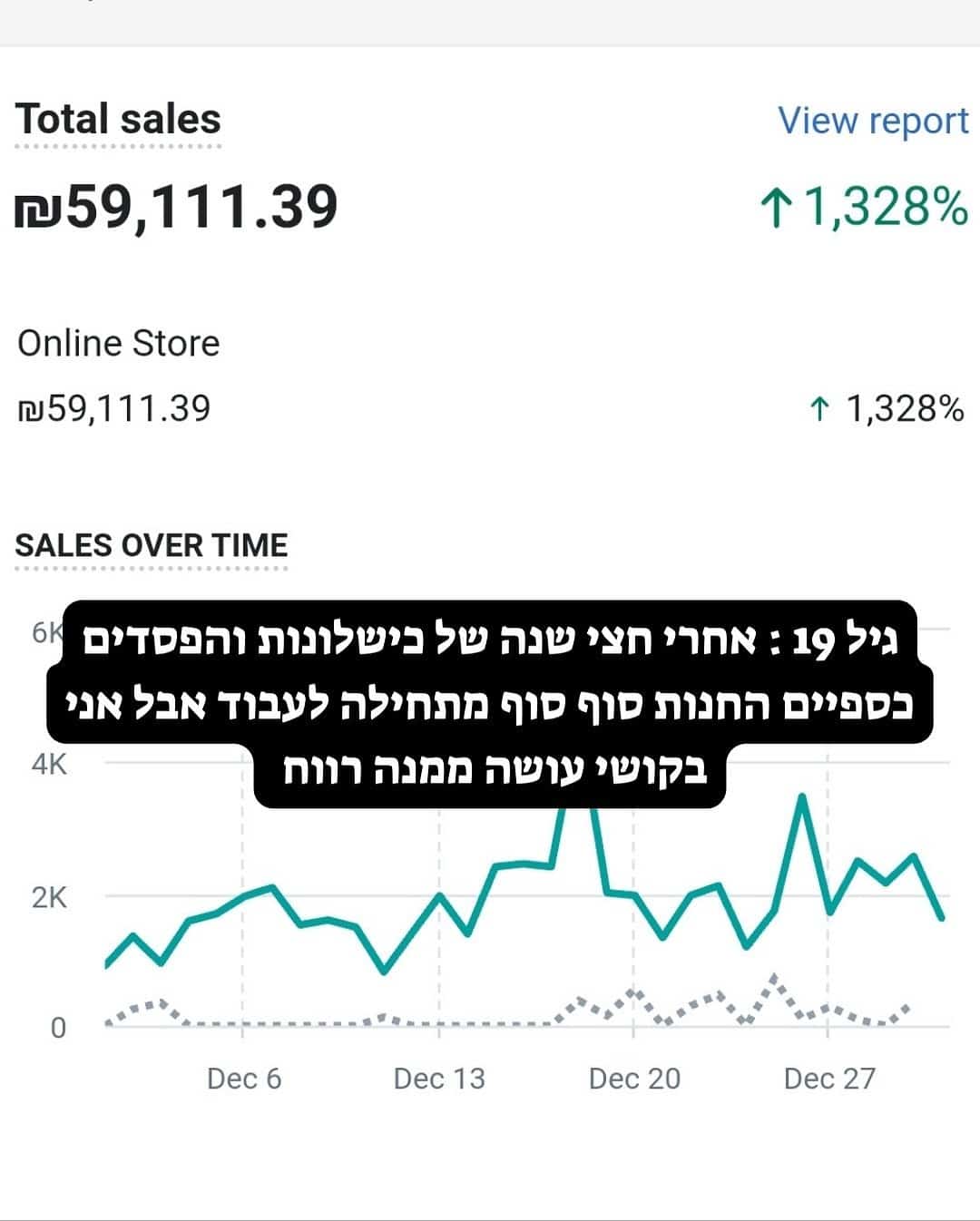Screen dimensions: 980x1221
Task: Click the Dec 13 axis label
Action: click(x=437, y=1078)
